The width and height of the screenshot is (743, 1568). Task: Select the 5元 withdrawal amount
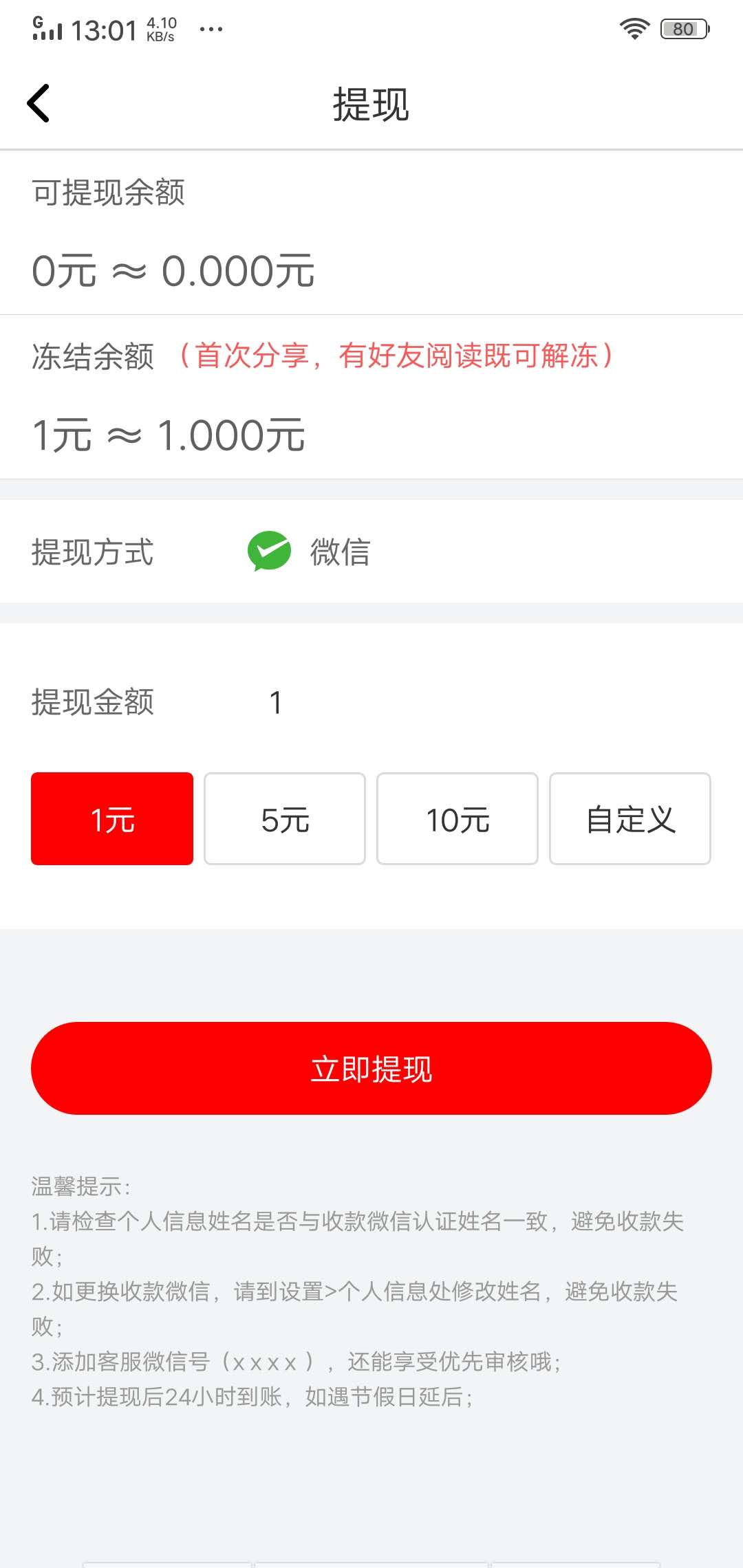tap(284, 819)
